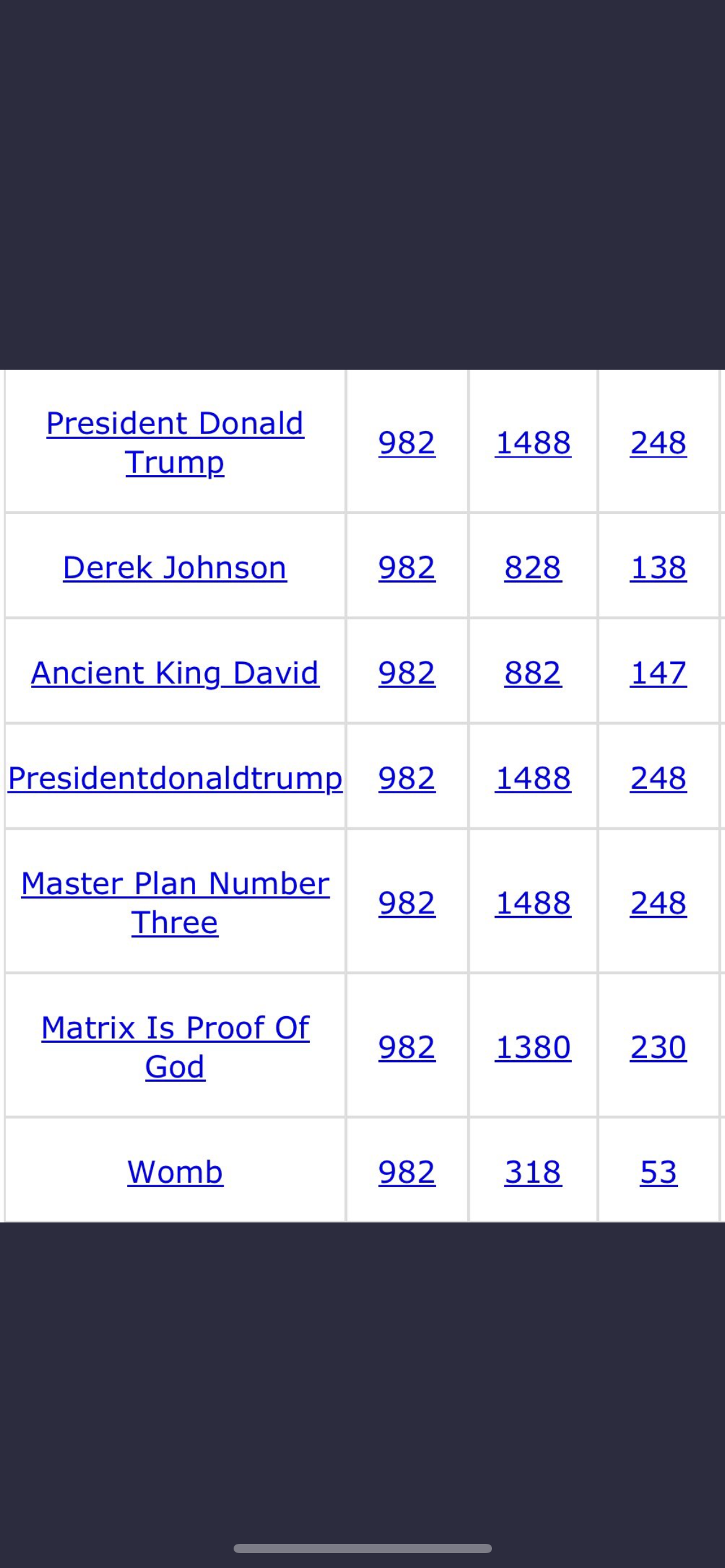
Task: Tap the Ancient King David link
Action: coord(175,673)
